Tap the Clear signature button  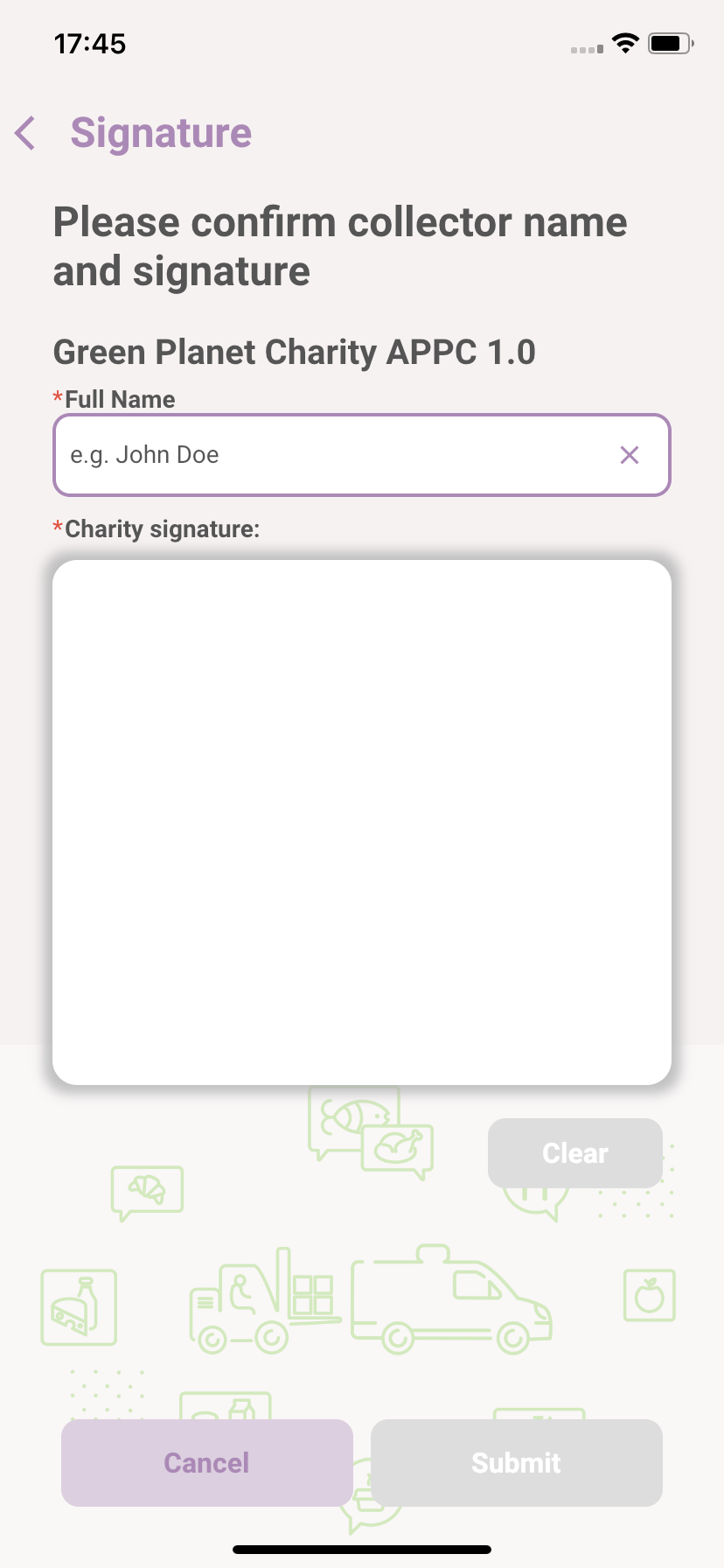pos(574,1153)
